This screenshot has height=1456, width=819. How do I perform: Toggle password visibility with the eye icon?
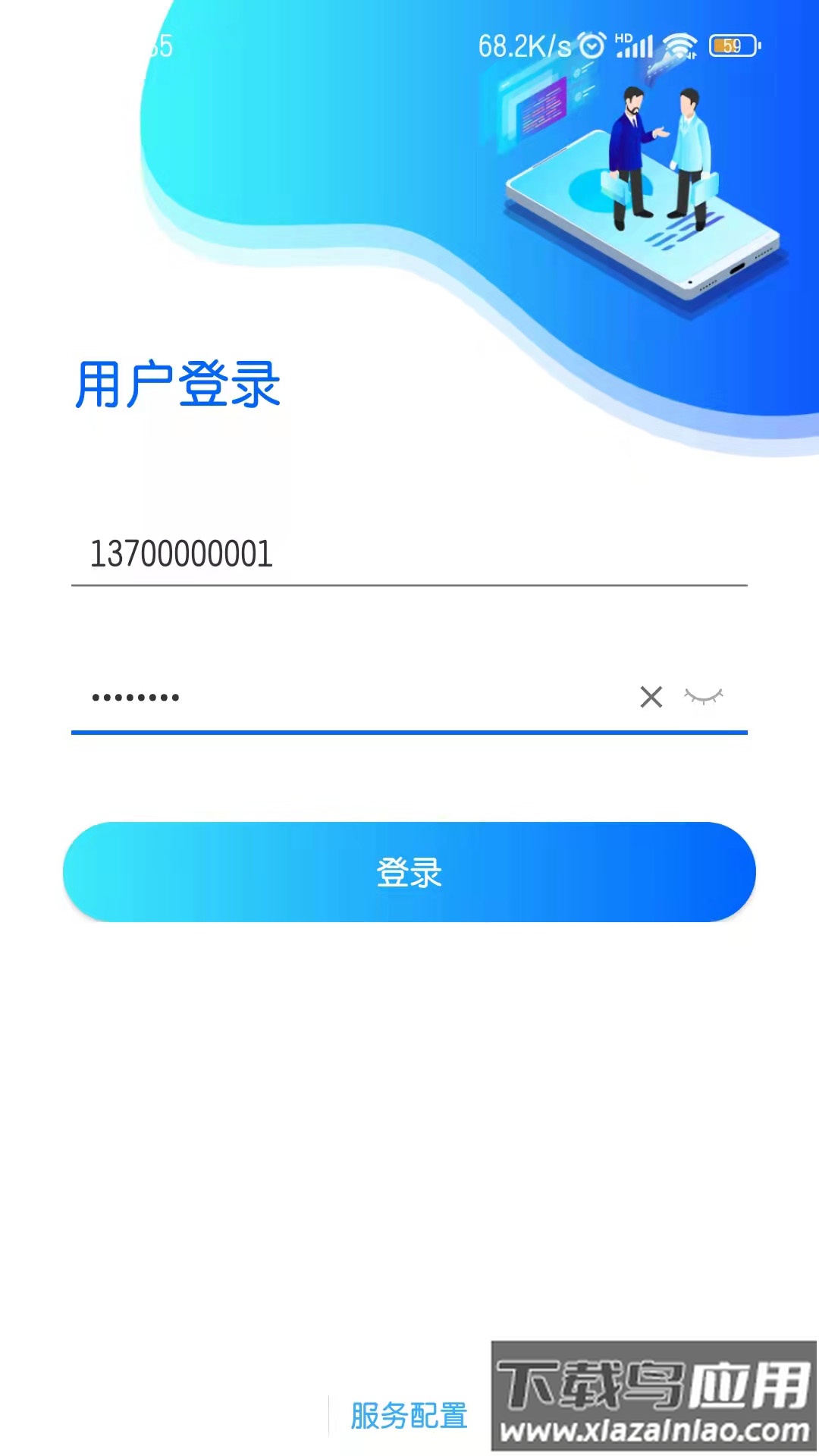point(704,696)
